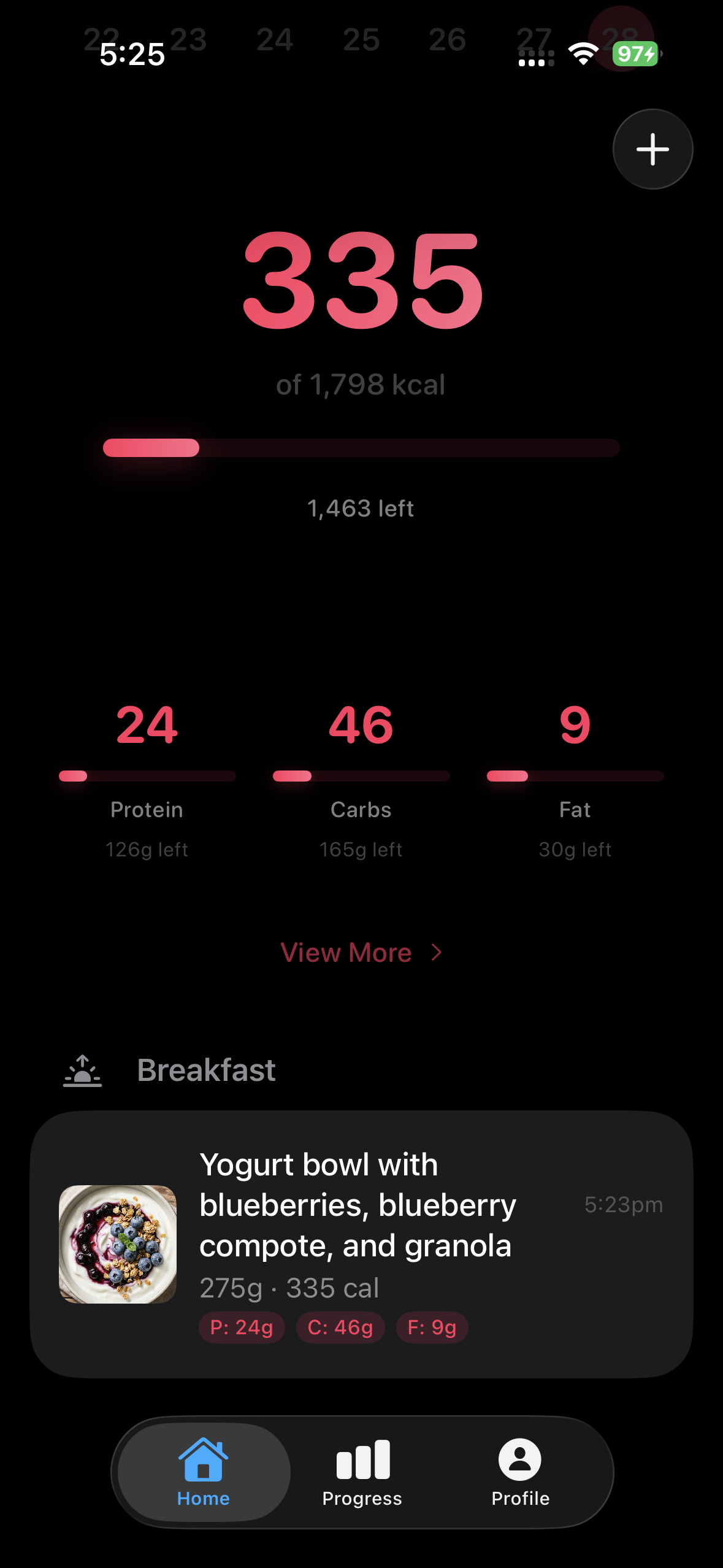Screen dimensions: 723x1568
Task: Tap the main calorie progress bar
Action: click(361, 448)
